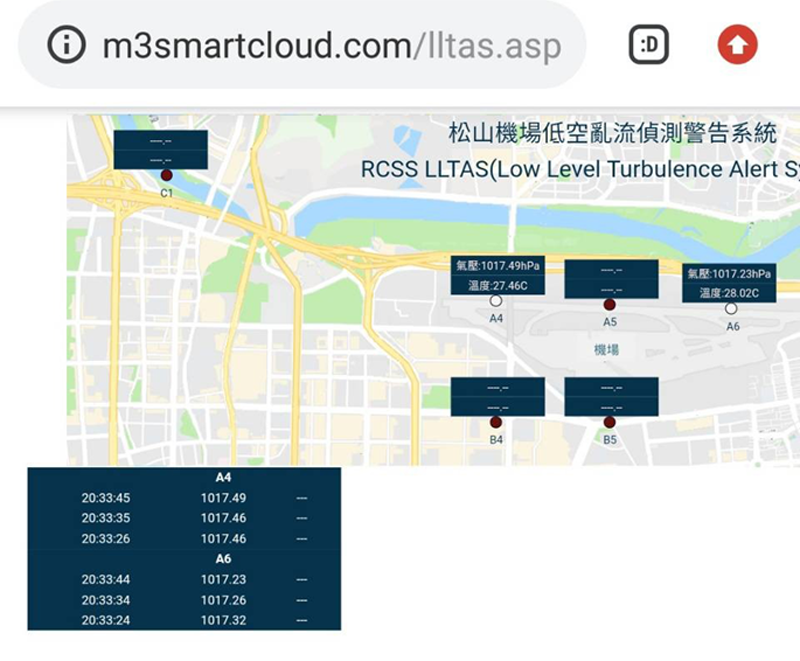Image resolution: width=800 pixels, height=661 pixels.
Task: Select sensor marker A6 on map
Action: click(731, 308)
